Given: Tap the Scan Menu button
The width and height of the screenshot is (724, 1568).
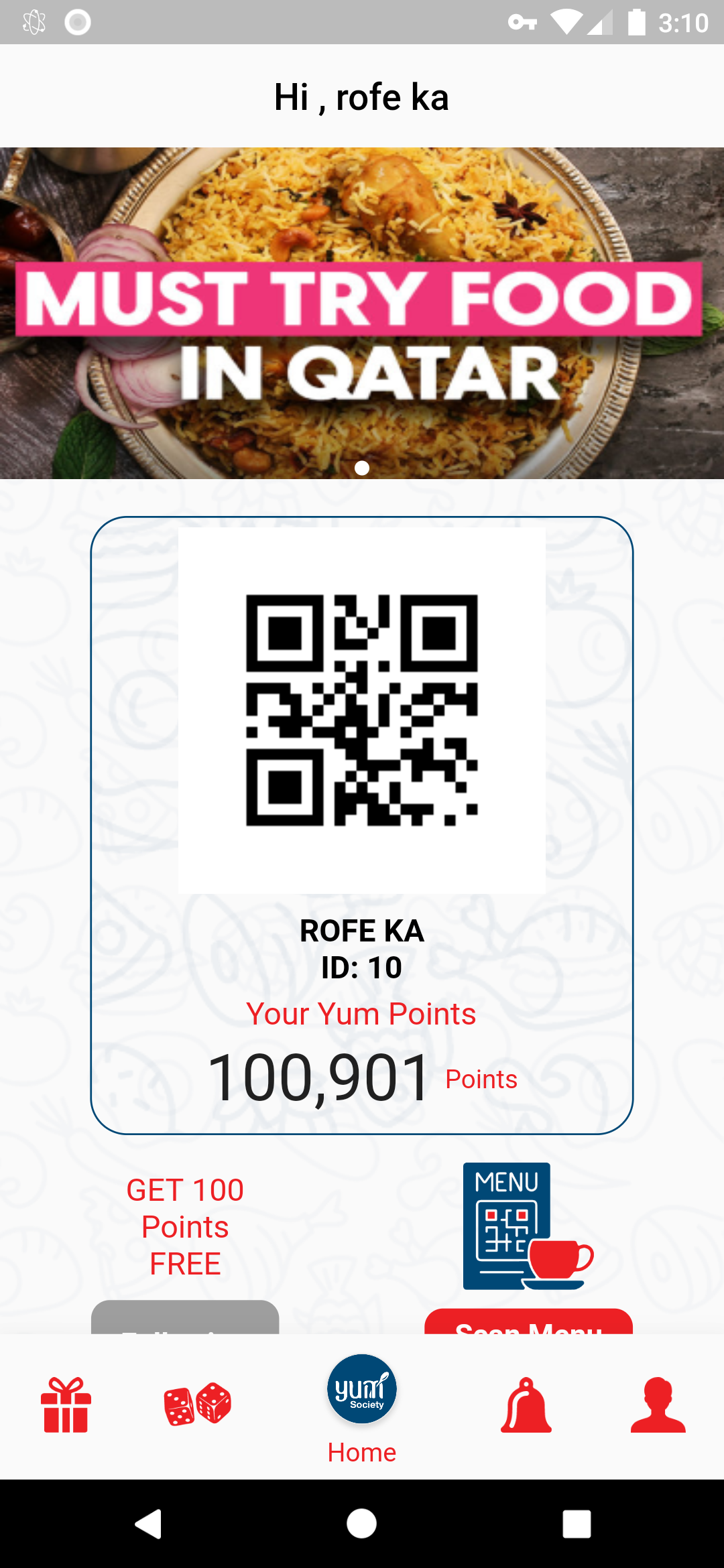Looking at the screenshot, I should [529, 1321].
